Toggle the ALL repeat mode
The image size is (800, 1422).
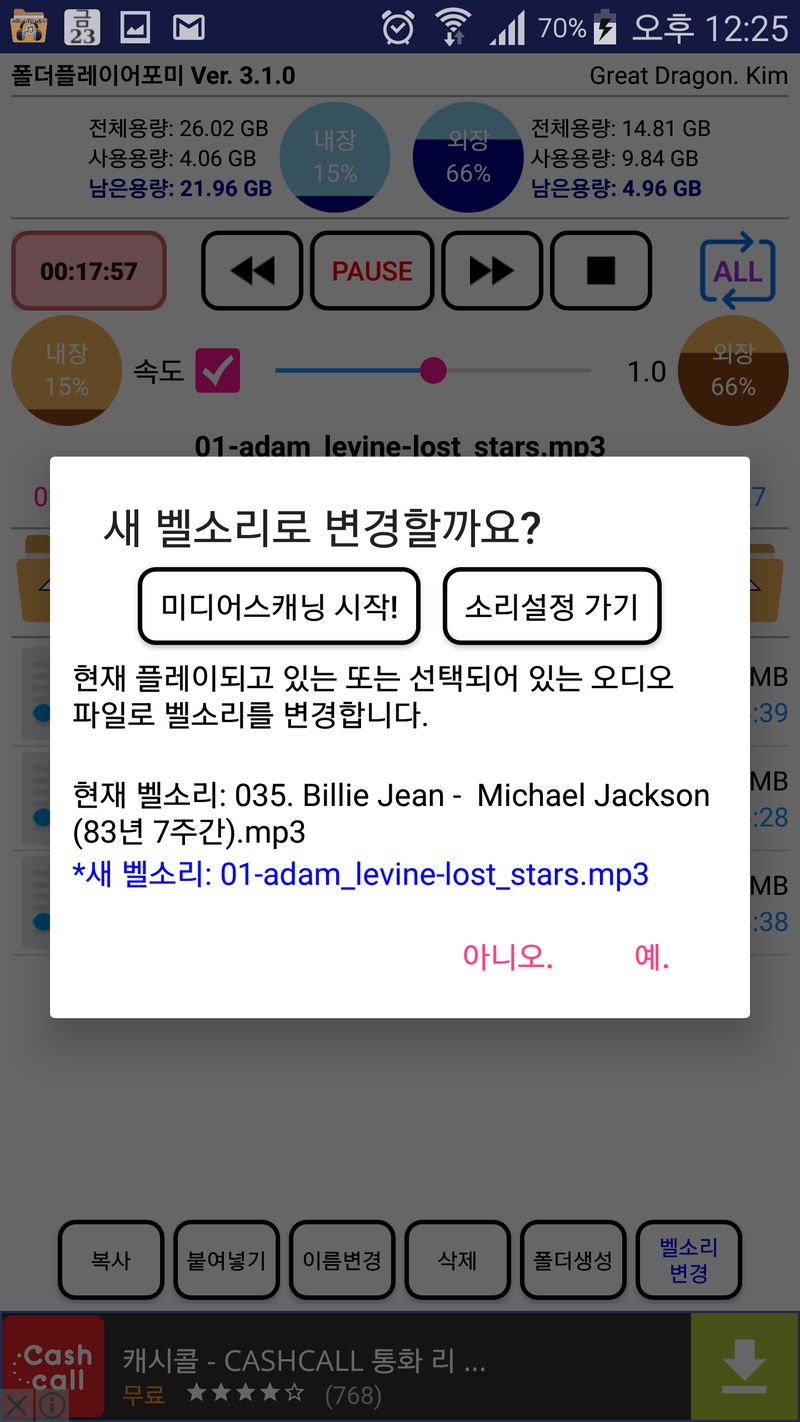click(x=737, y=272)
